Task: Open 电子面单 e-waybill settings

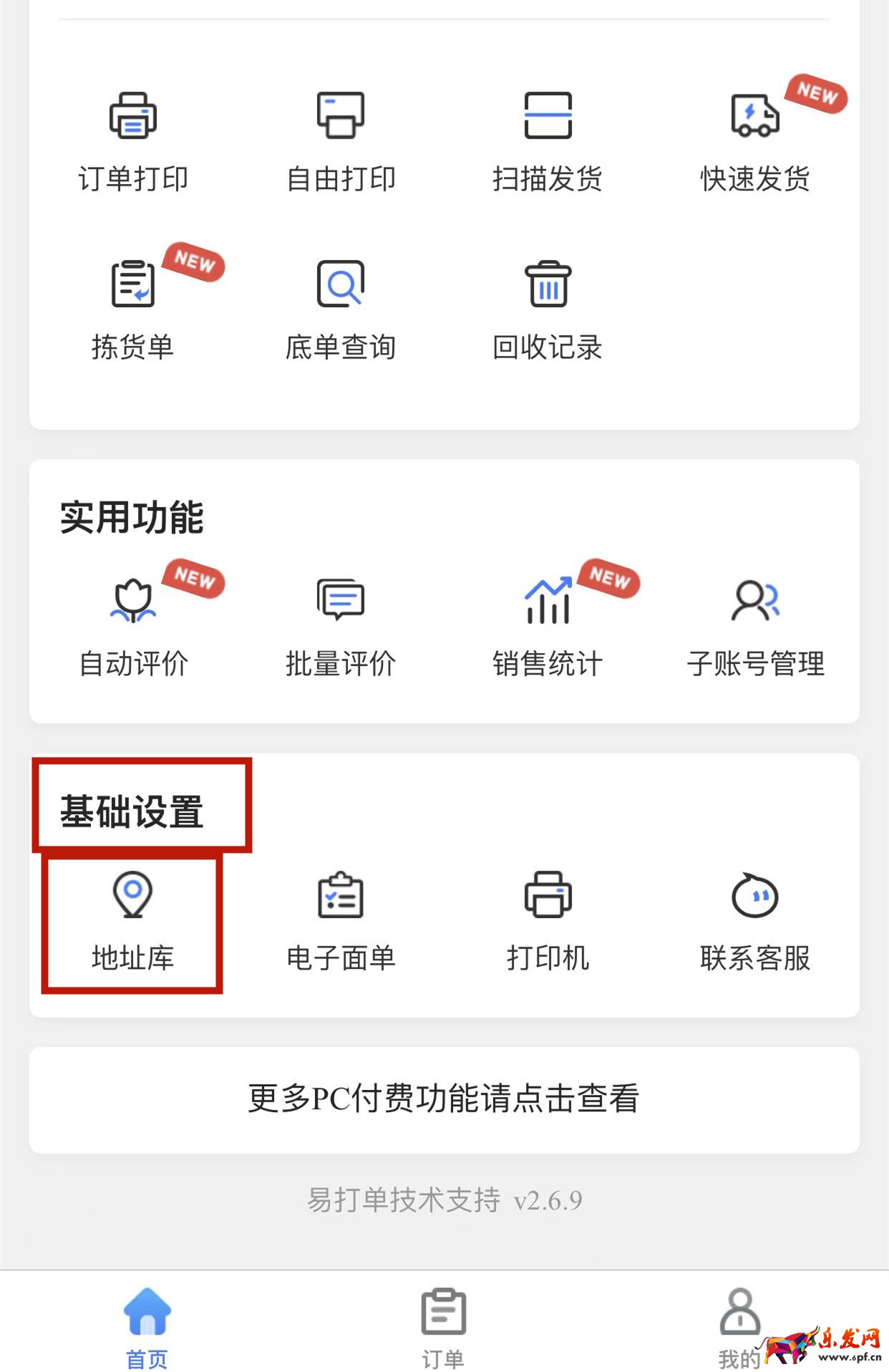Action: click(341, 922)
